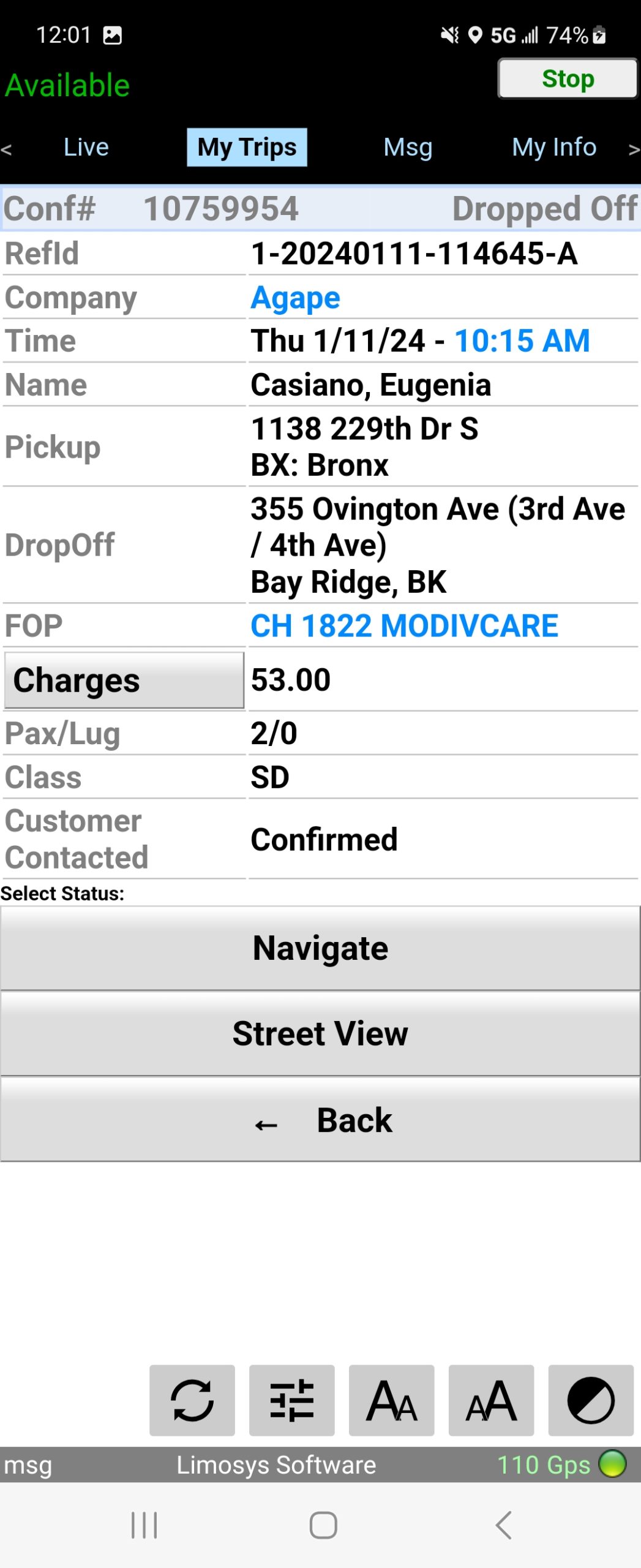Tap the 10:15 AM time link
The width and height of the screenshot is (641, 1568).
522,341
